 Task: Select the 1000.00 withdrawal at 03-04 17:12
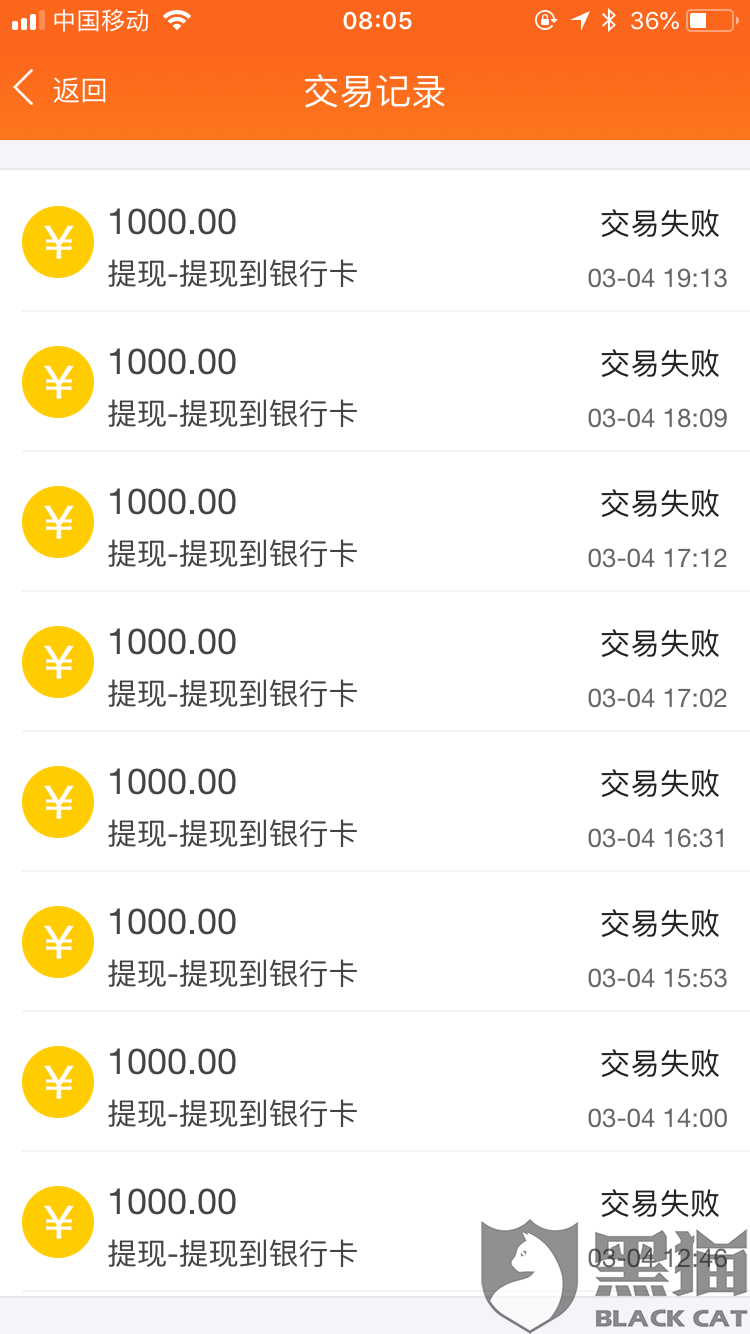[x=375, y=523]
